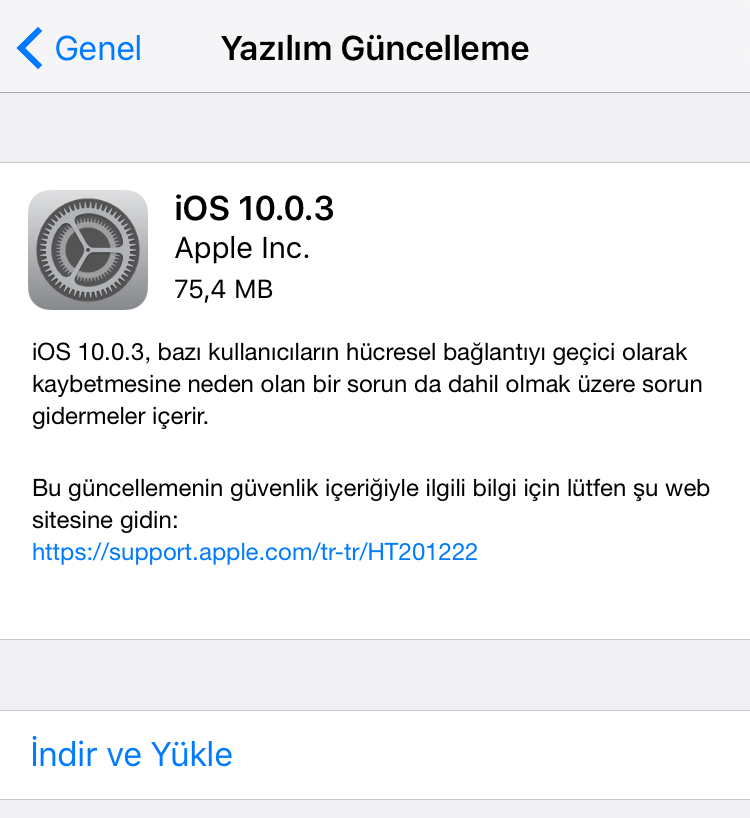Go back to Genel settings
This screenshot has width=750, height=818.
click(80, 48)
